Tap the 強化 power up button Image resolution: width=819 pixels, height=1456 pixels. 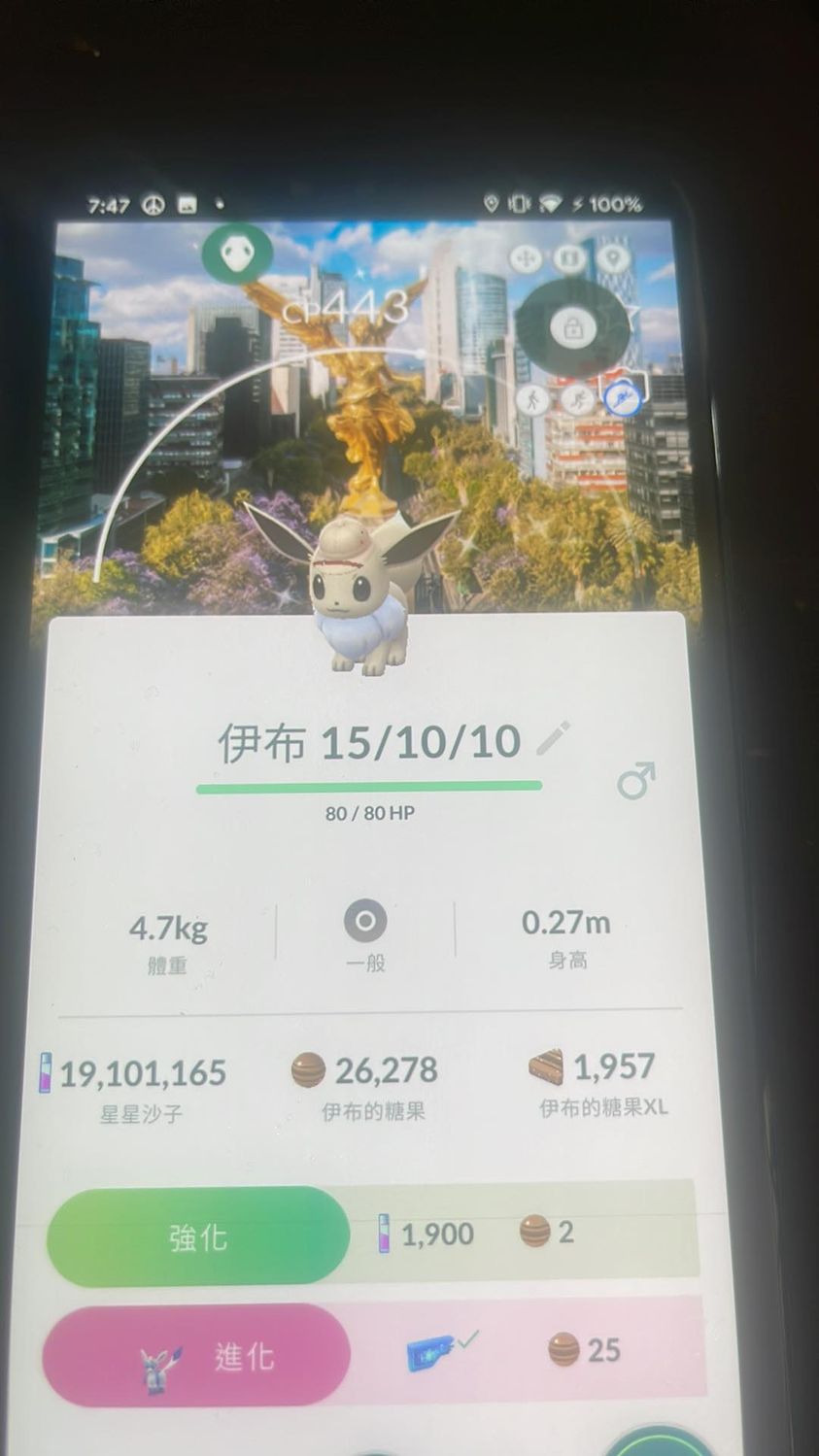(198, 1236)
